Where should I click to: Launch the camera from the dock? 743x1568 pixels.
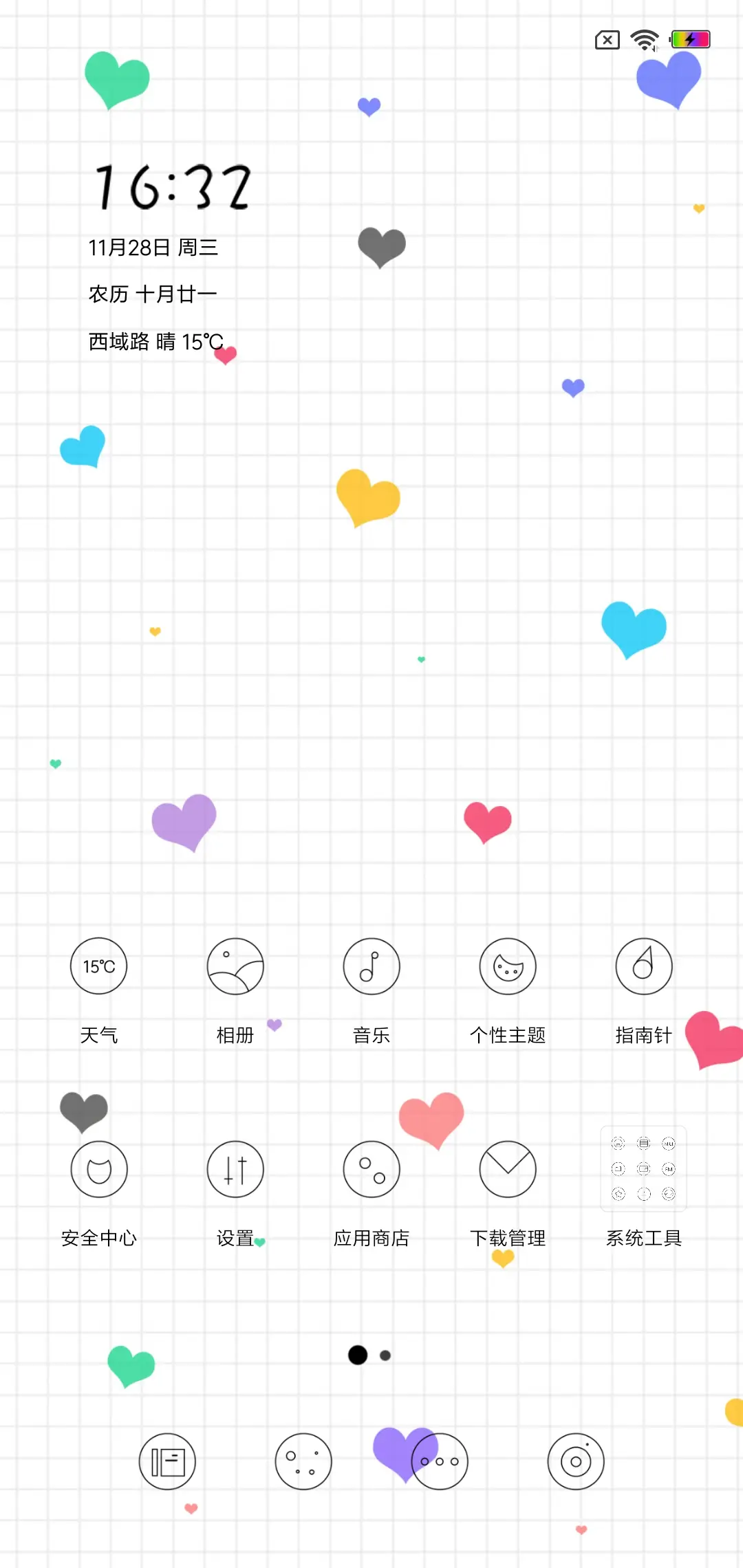[x=576, y=1461]
